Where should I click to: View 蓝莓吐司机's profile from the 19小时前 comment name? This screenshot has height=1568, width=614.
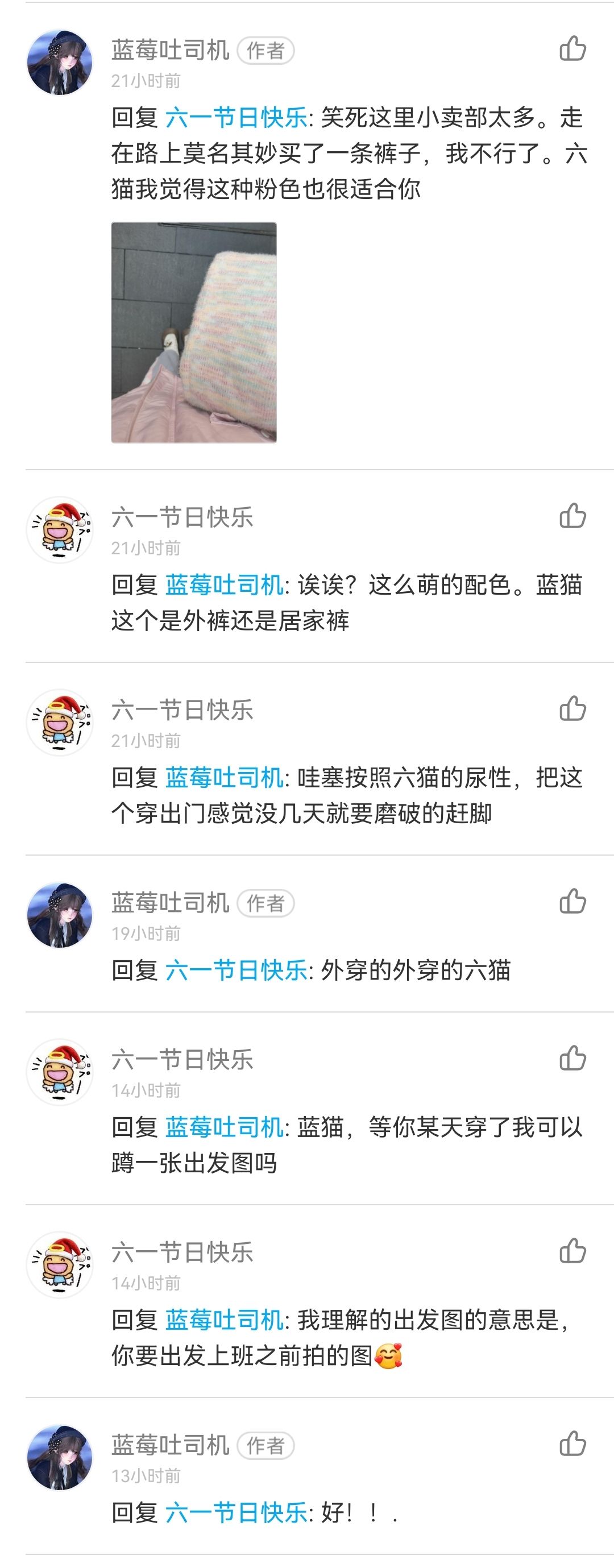click(x=171, y=902)
